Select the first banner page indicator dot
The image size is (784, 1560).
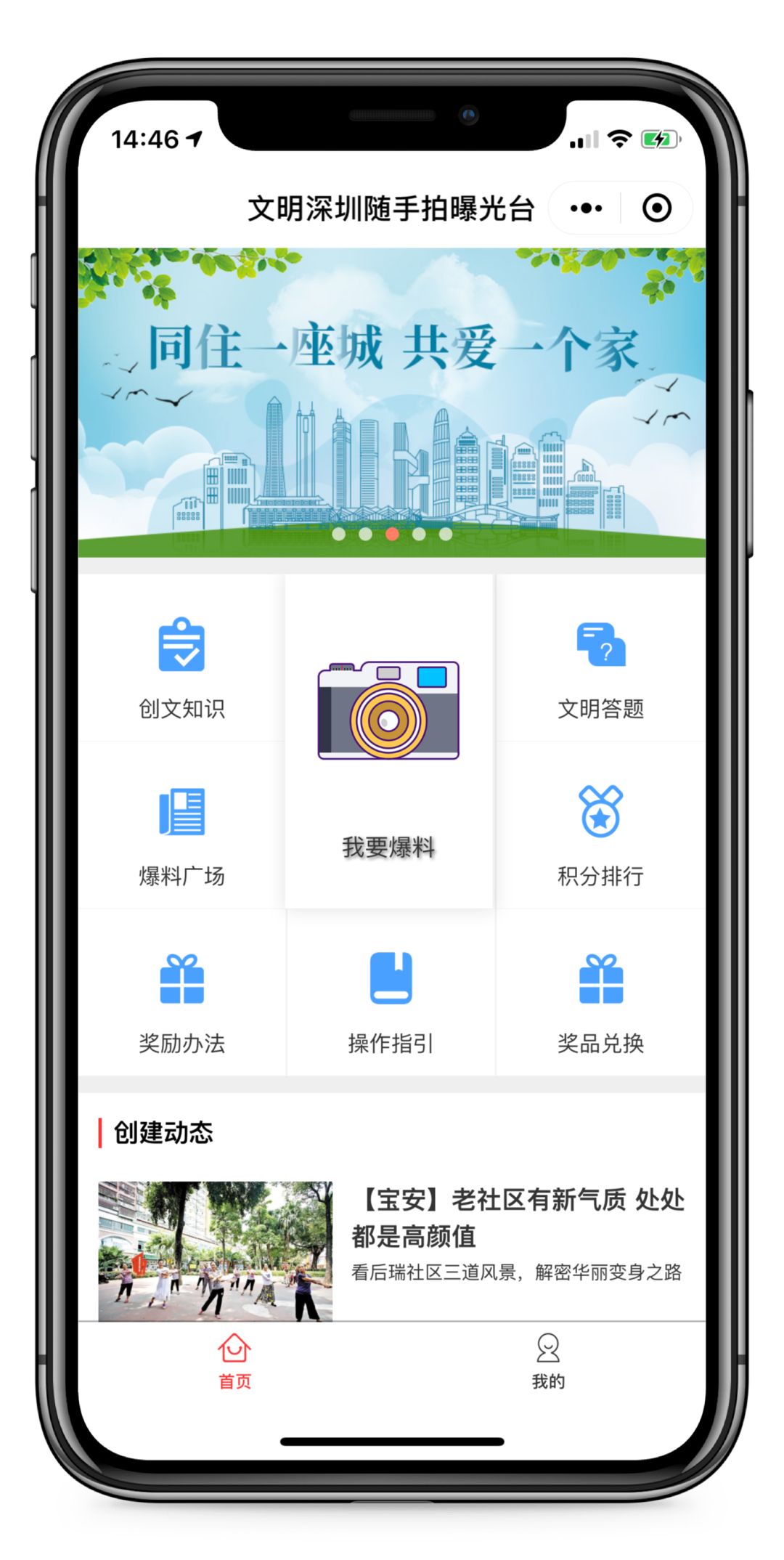coord(338,534)
